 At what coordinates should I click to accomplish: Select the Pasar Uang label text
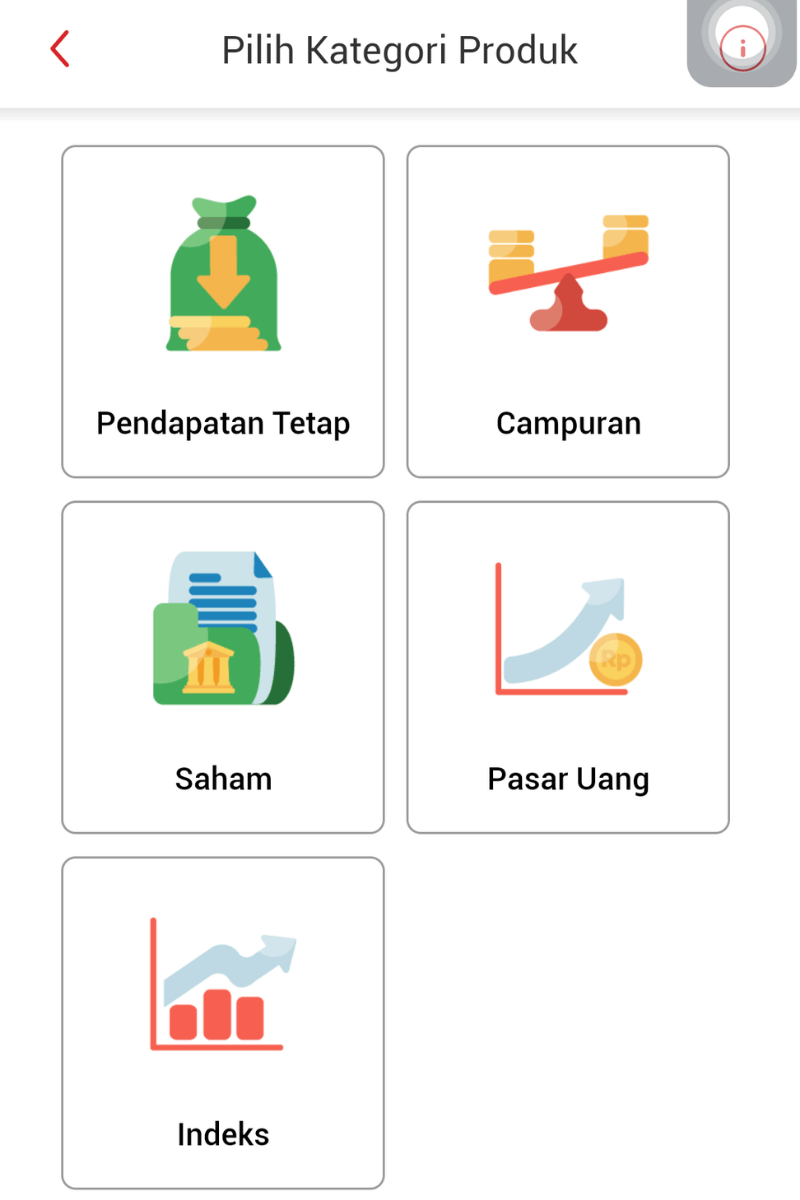coord(567,778)
